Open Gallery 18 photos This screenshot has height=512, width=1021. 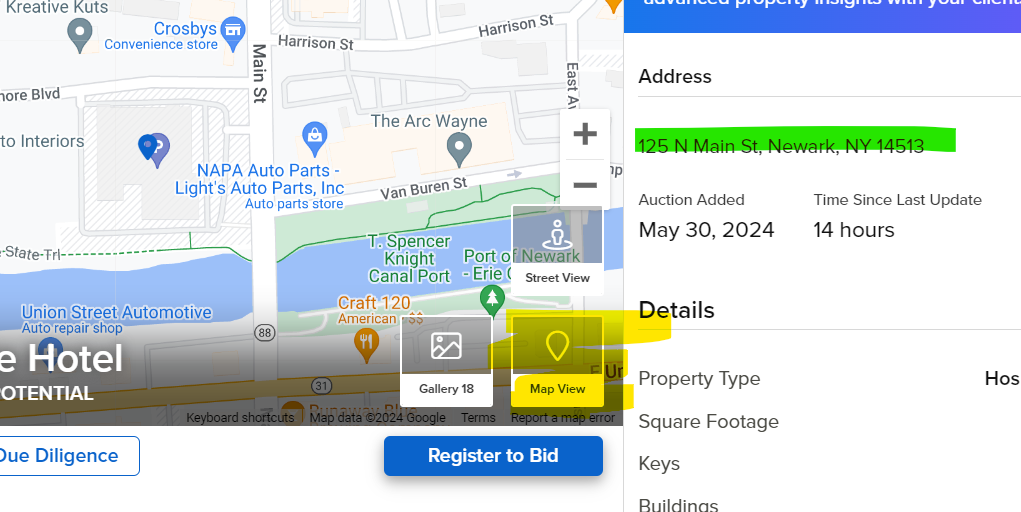coord(446,360)
